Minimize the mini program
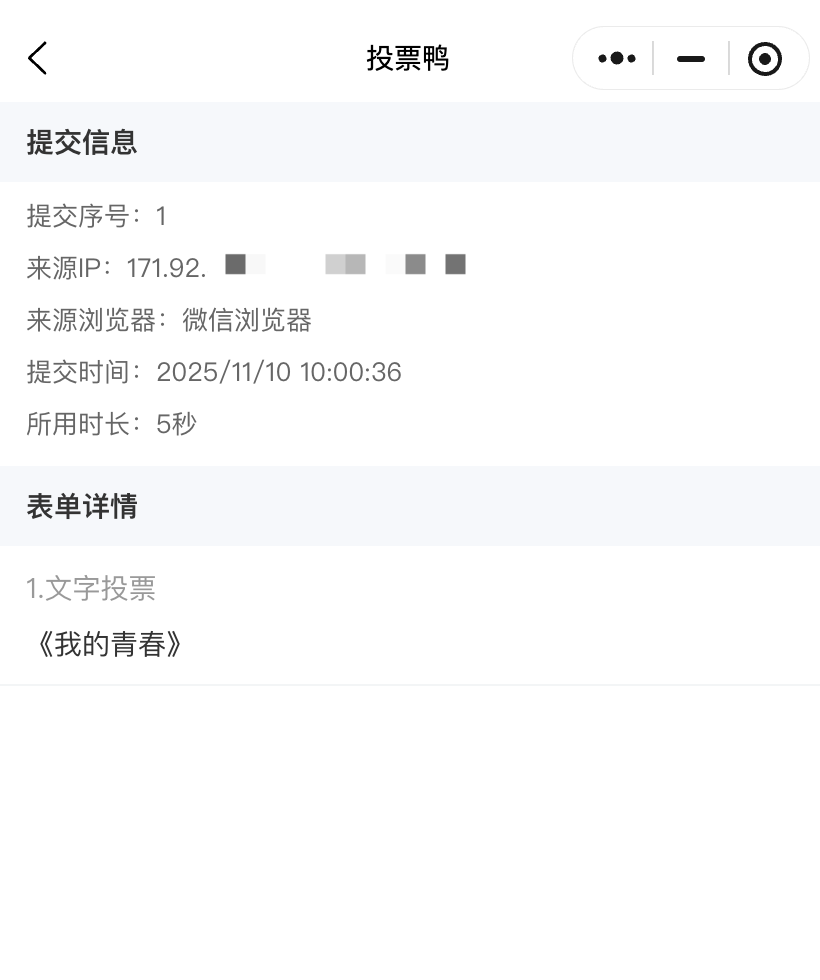Image resolution: width=820 pixels, height=980 pixels. [691, 59]
